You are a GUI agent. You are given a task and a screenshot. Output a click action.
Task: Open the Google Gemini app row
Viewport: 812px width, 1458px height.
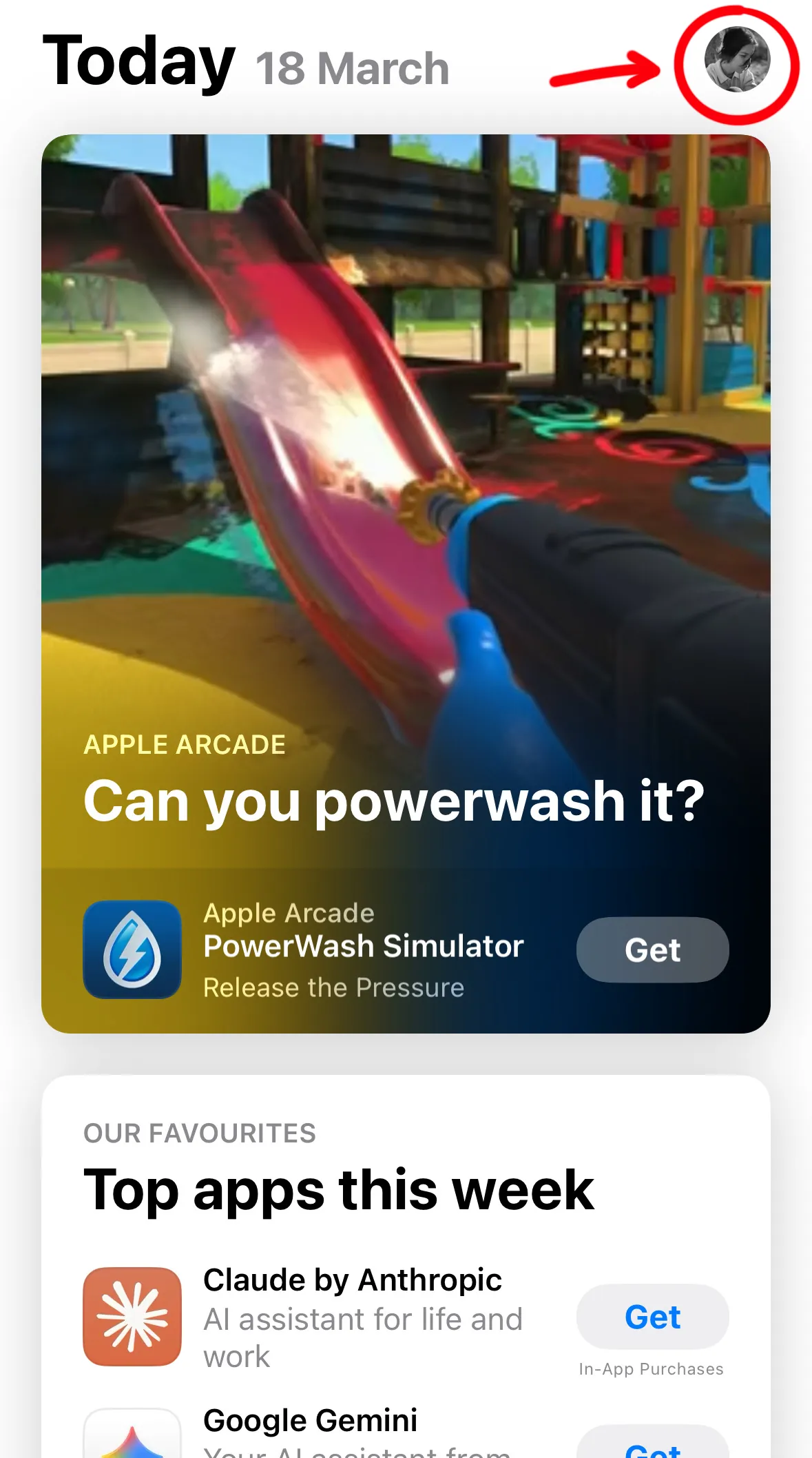(x=406, y=1433)
